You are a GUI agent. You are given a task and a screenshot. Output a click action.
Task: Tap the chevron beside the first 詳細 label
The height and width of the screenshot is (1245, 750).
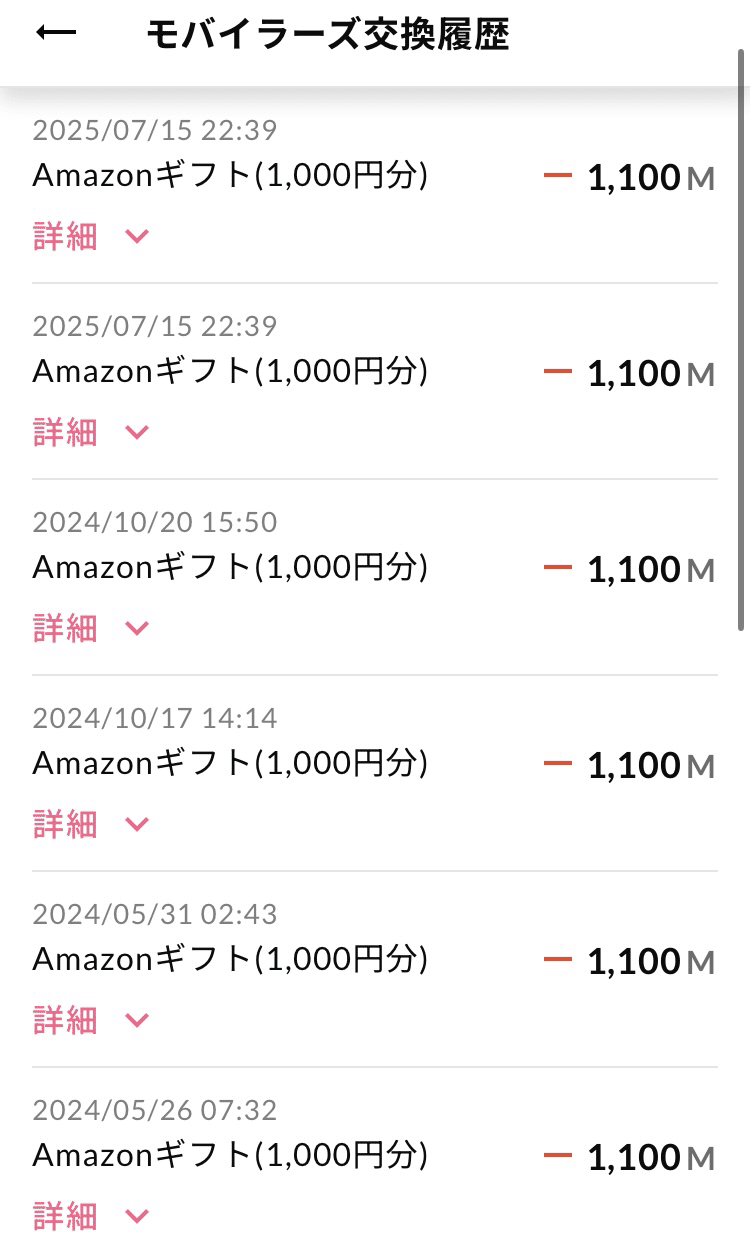tap(135, 236)
